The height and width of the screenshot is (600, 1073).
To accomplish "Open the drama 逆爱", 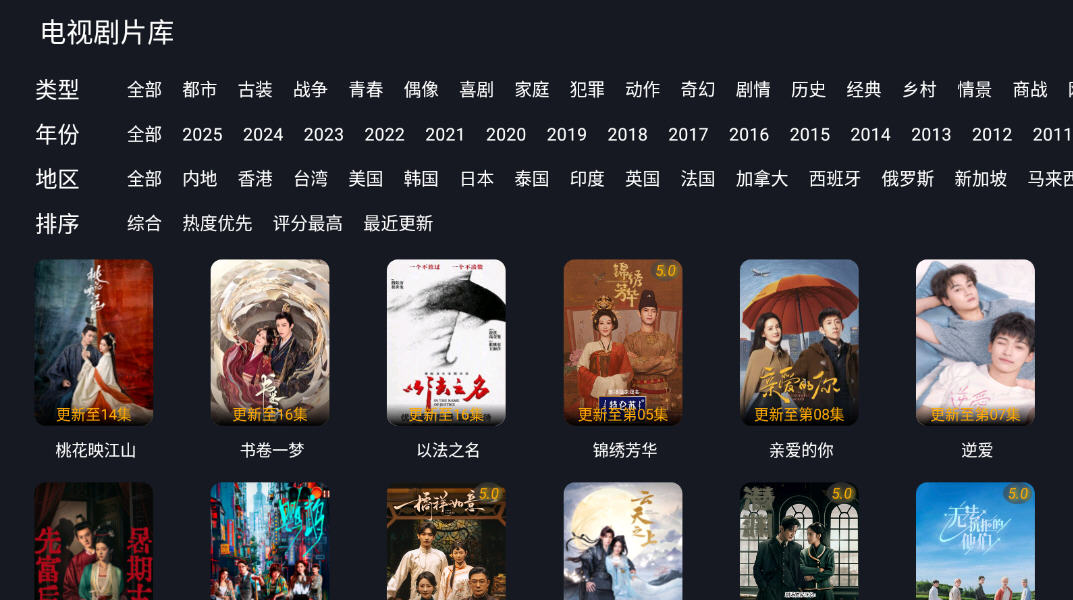I will pyautogui.click(x=975, y=343).
